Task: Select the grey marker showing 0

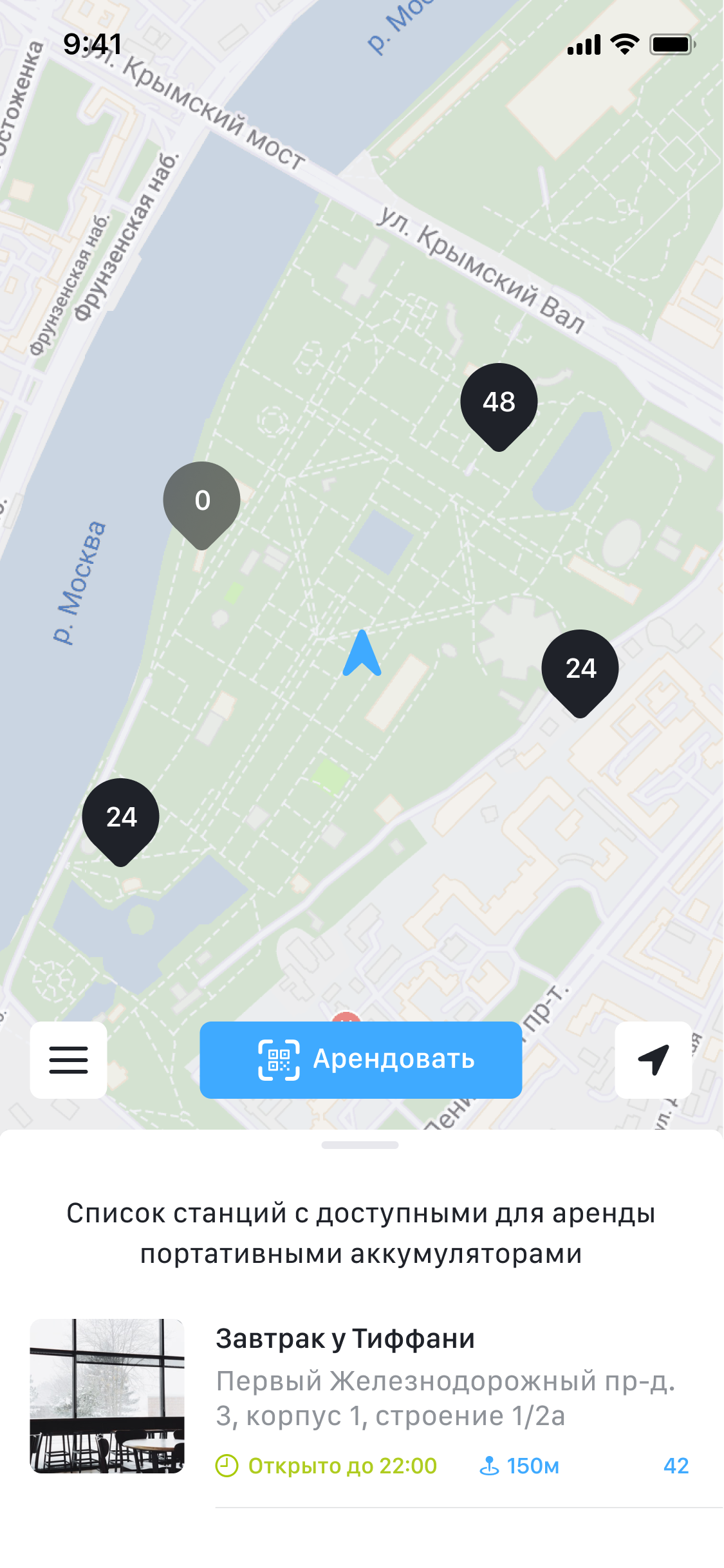Action: point(201,501)
